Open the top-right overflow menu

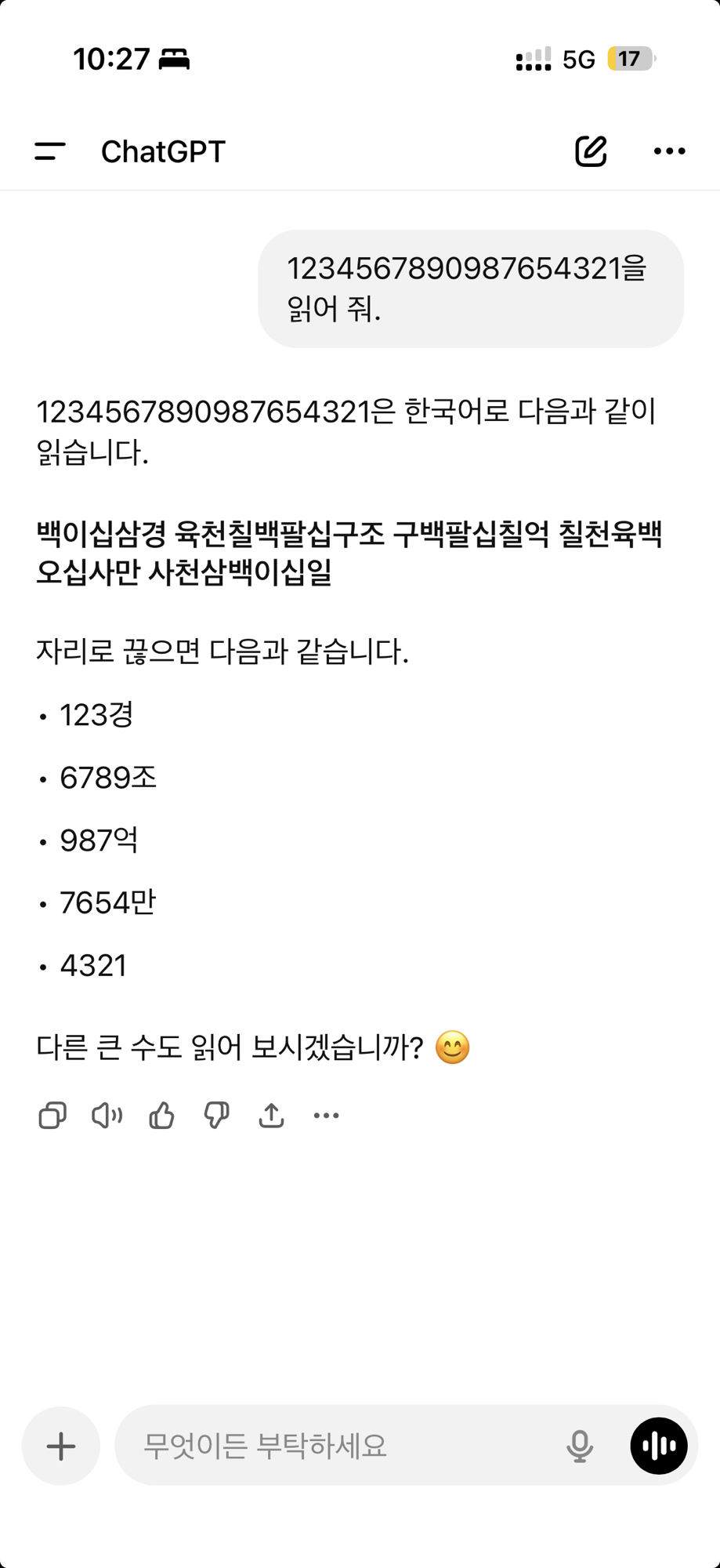click(669, 151)
